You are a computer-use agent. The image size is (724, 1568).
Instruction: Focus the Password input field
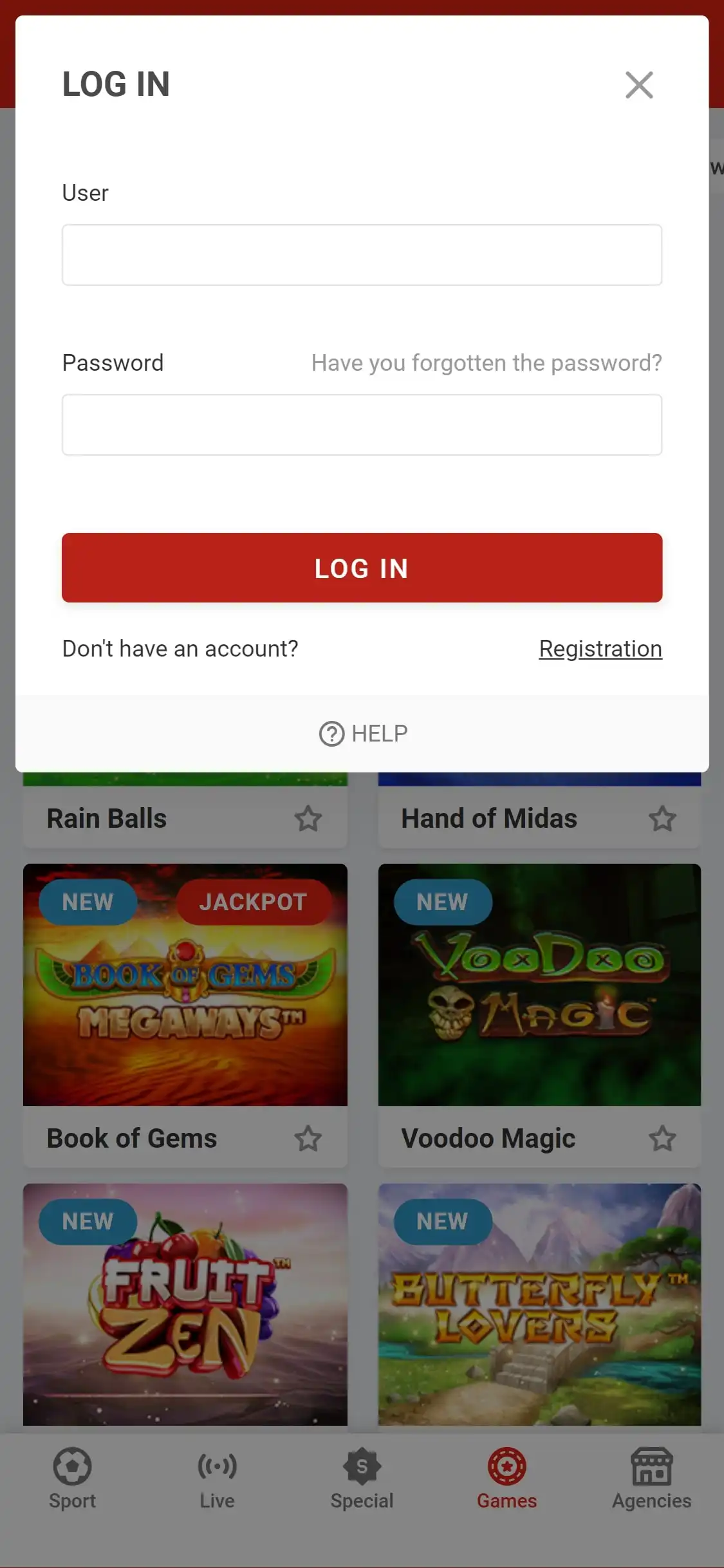pyautogui.click(x=362, y=425)
